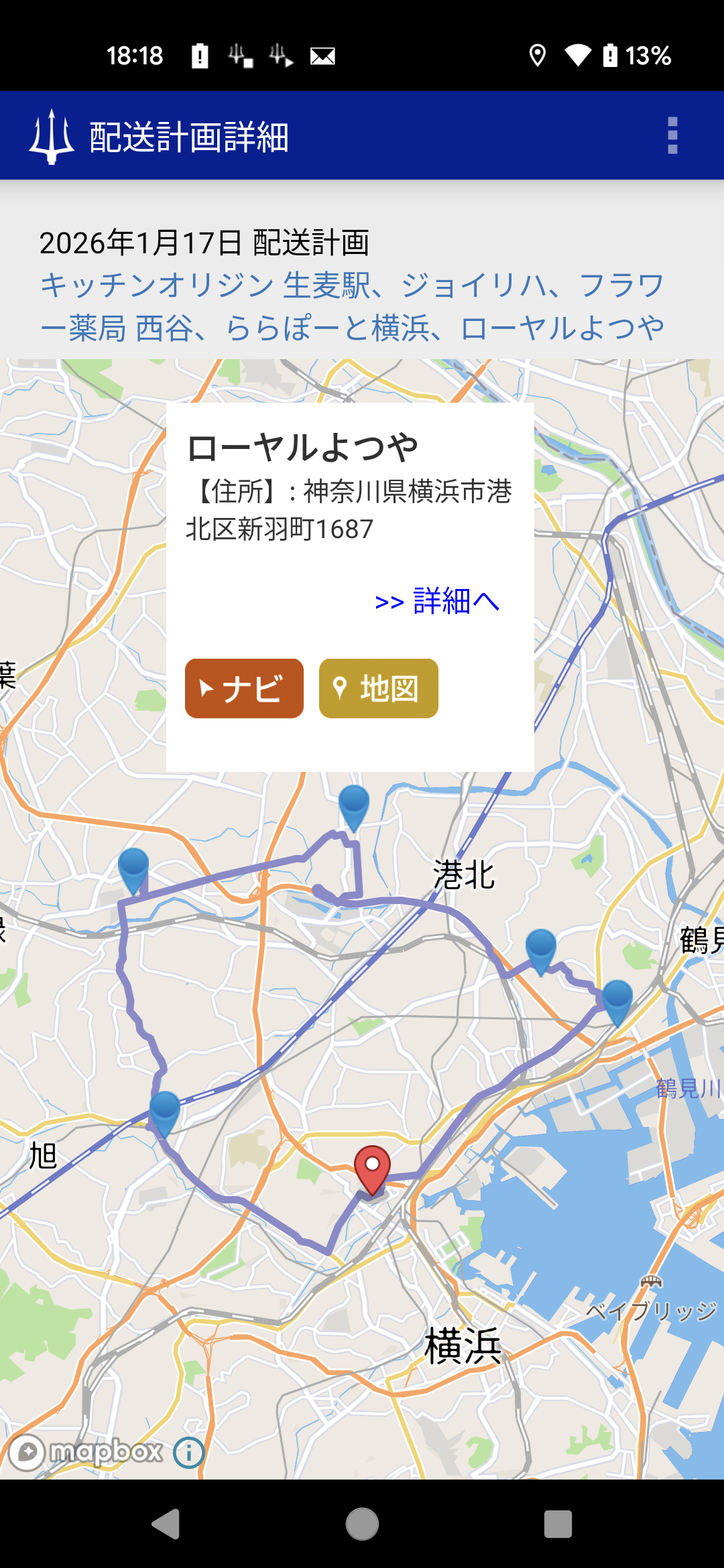
Task: Open the three-dot overflow menu
Action: (672, 136)
